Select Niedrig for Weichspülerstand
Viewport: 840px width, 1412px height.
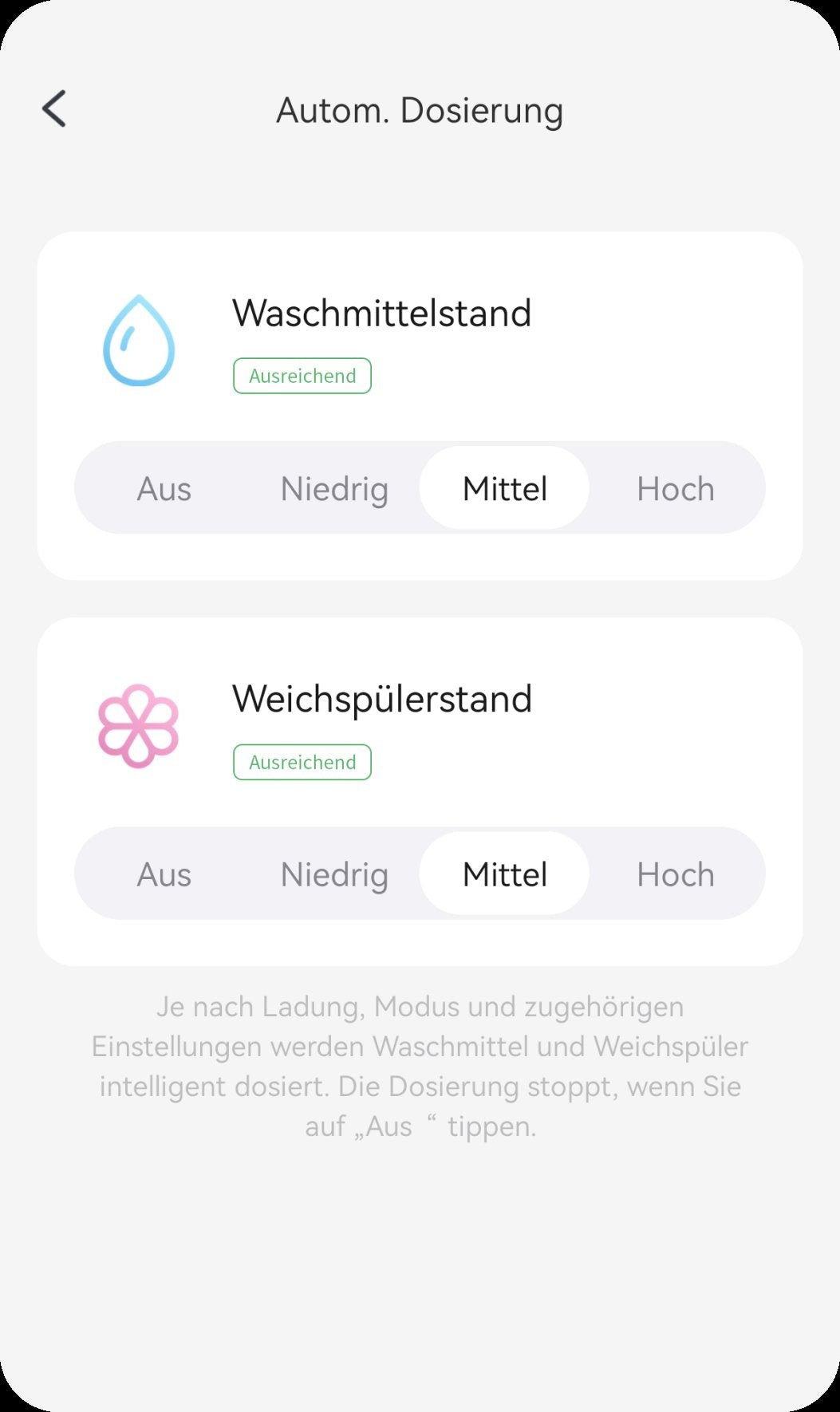click(334, 874)
